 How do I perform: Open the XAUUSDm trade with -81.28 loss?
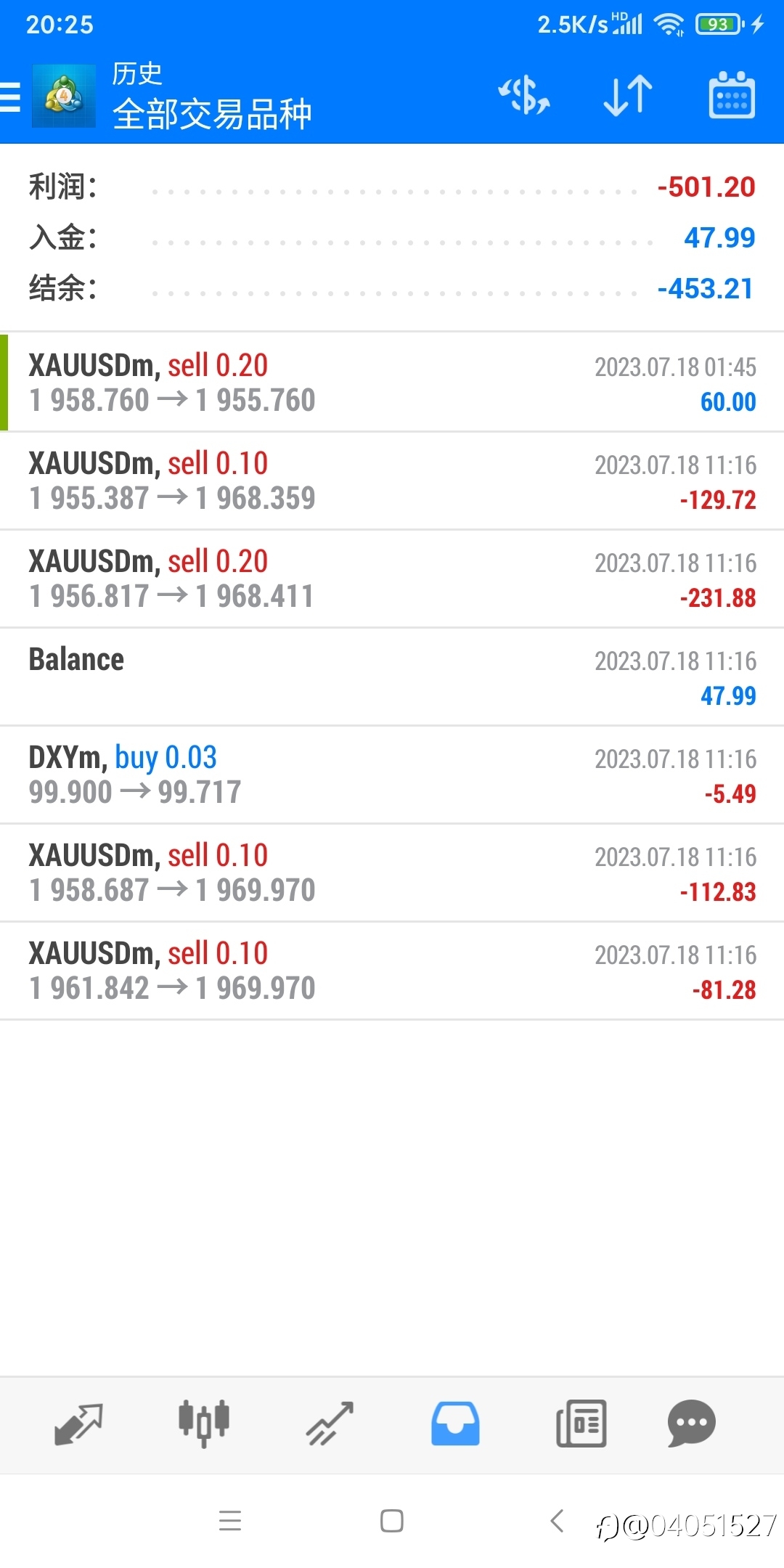coord(392,971)
